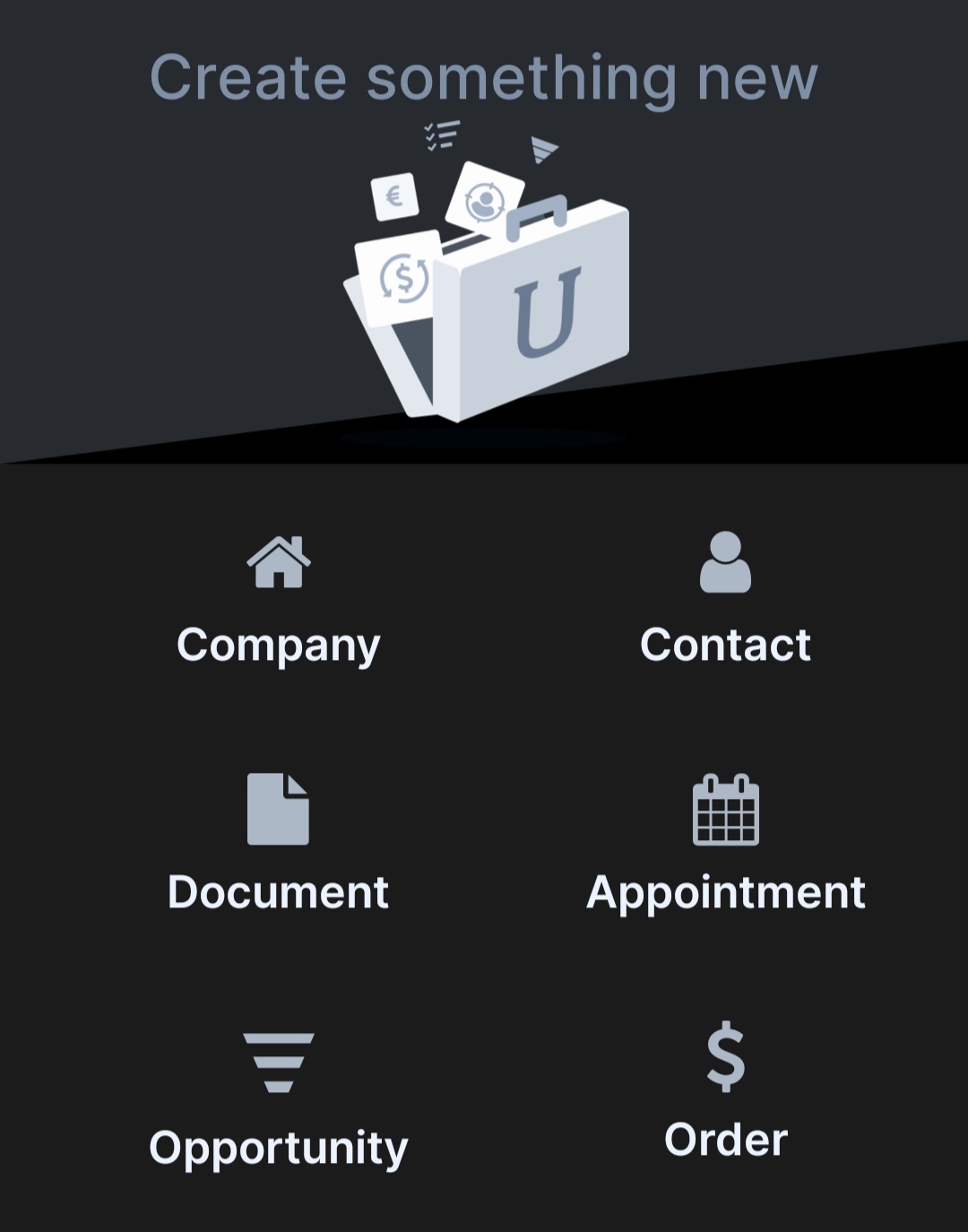Tap the Opportunity funnel option
The image size is (968, 1232).
[x=278, y=1101]
